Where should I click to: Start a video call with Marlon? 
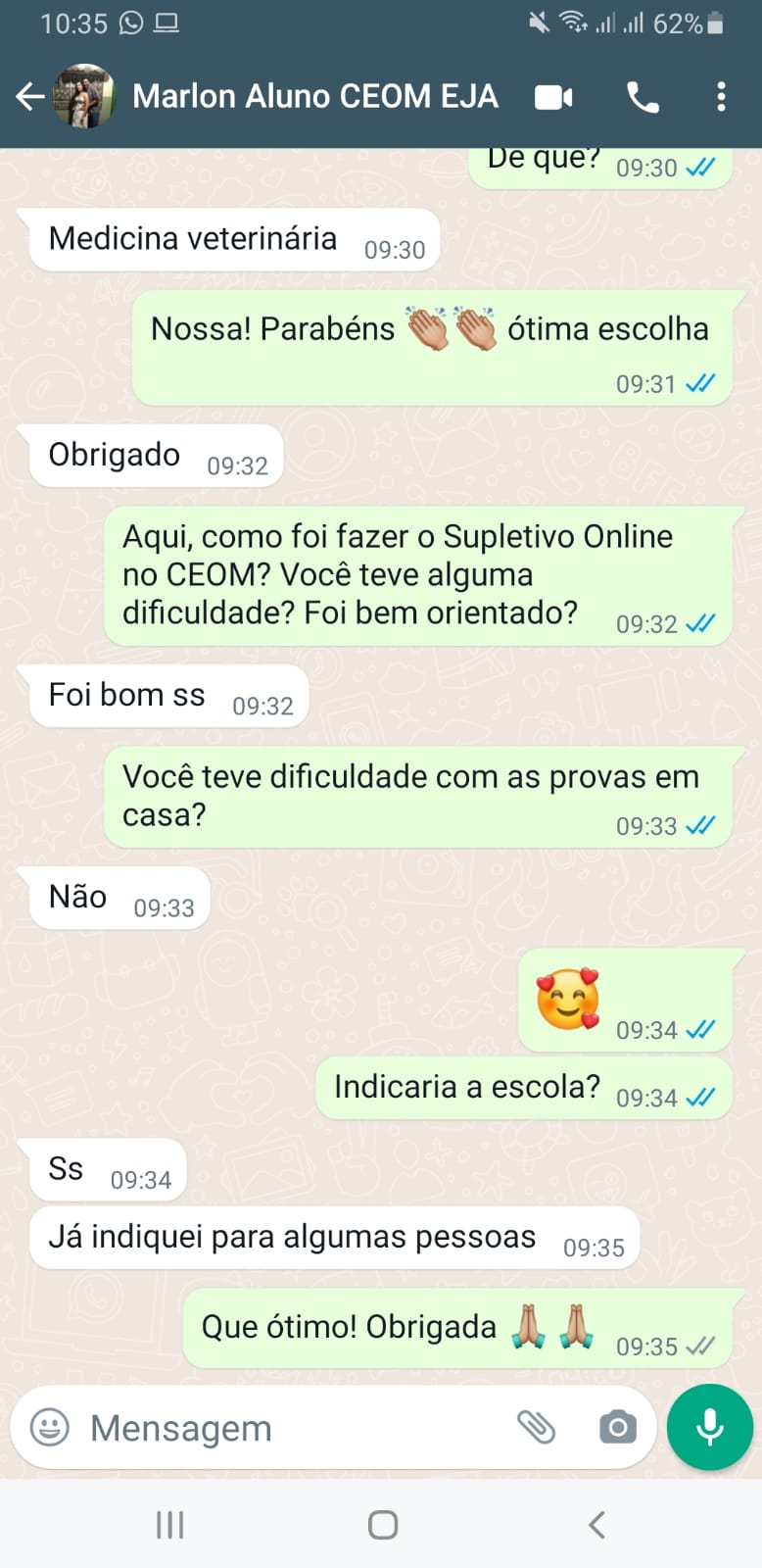click(553, 97)
